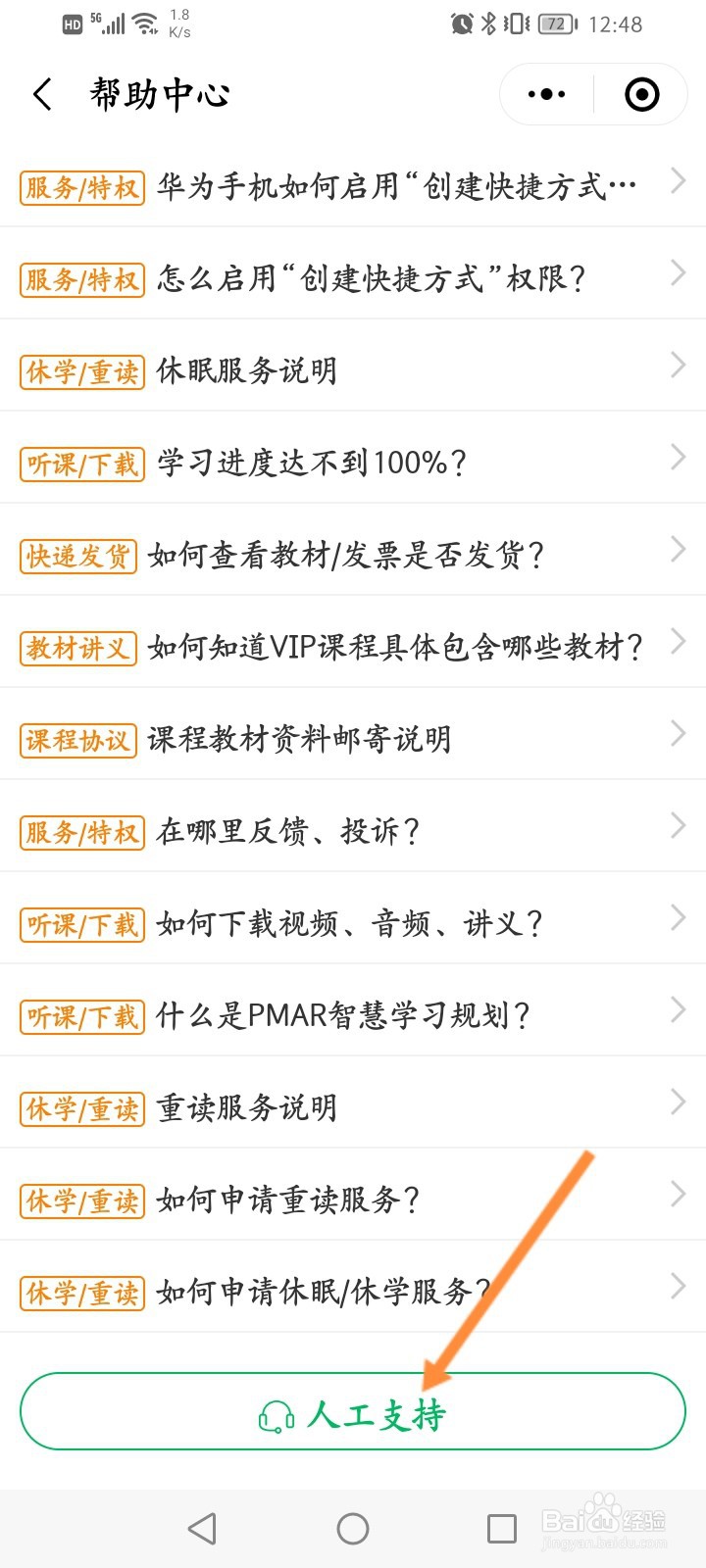
Task: Go back from 帮助中心 page
Action: [x=42, y=95]
